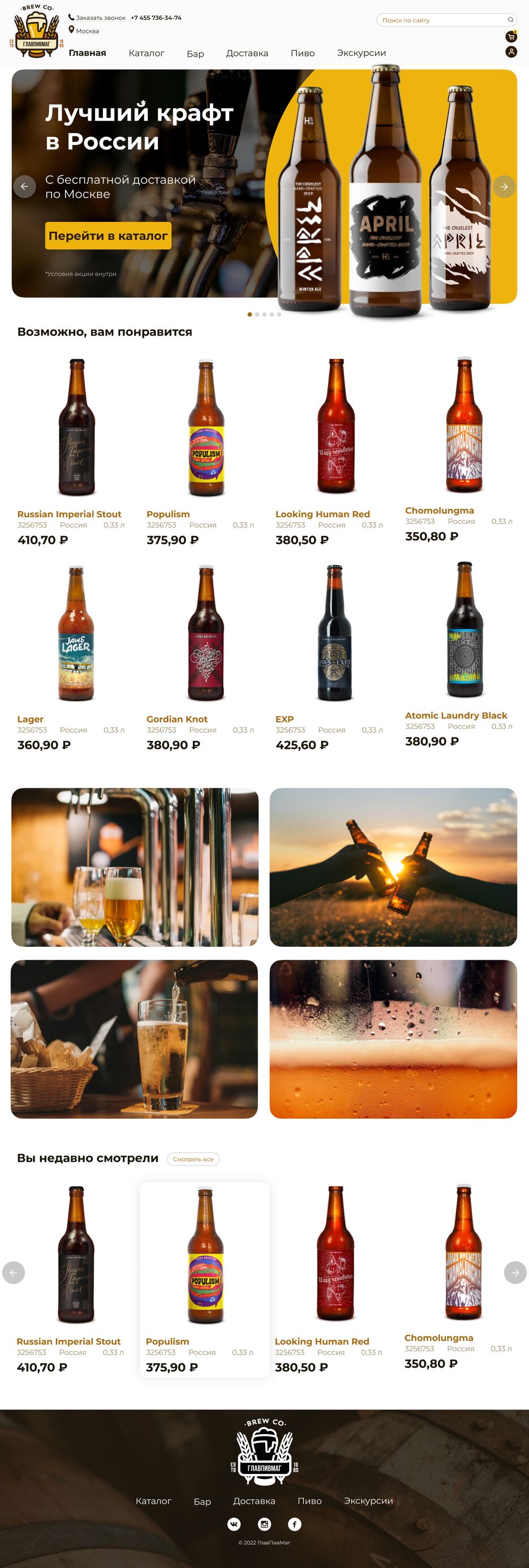Viewport: 529px width, 1568px height.
Task: Open the user profile icon
Action: [511, 53]
